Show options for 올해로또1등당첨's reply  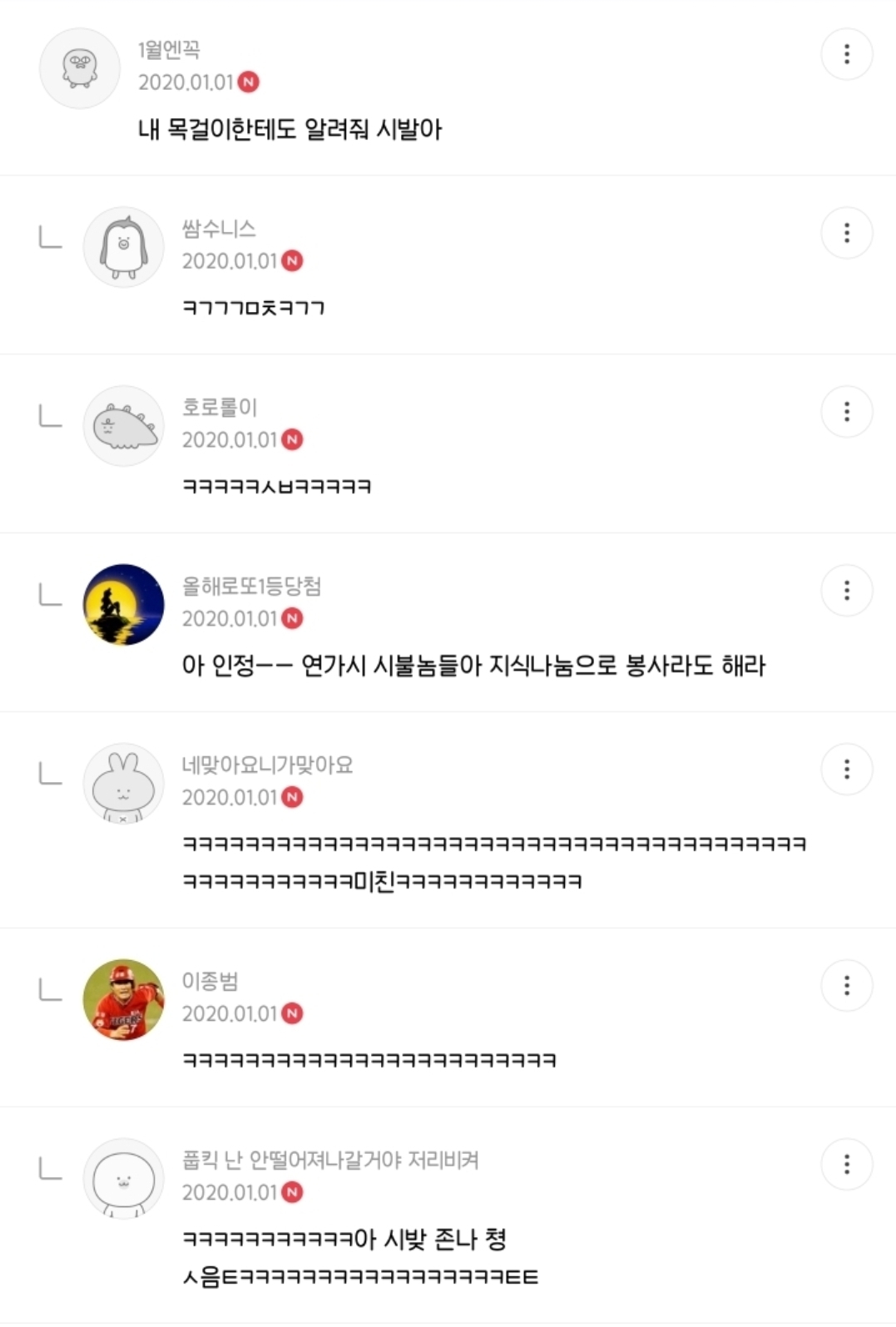846,590
